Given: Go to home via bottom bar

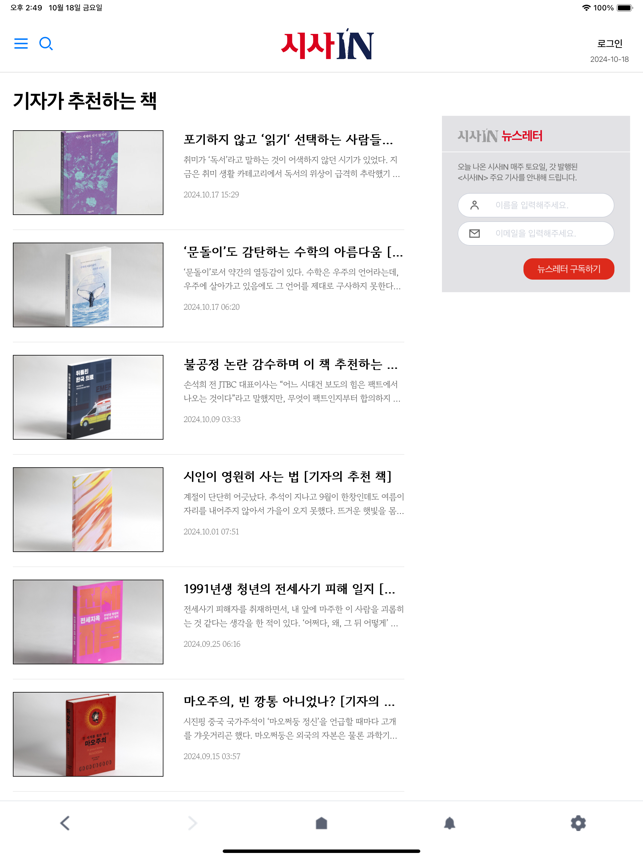Looking at the screenshot, I should coord(321,823).
